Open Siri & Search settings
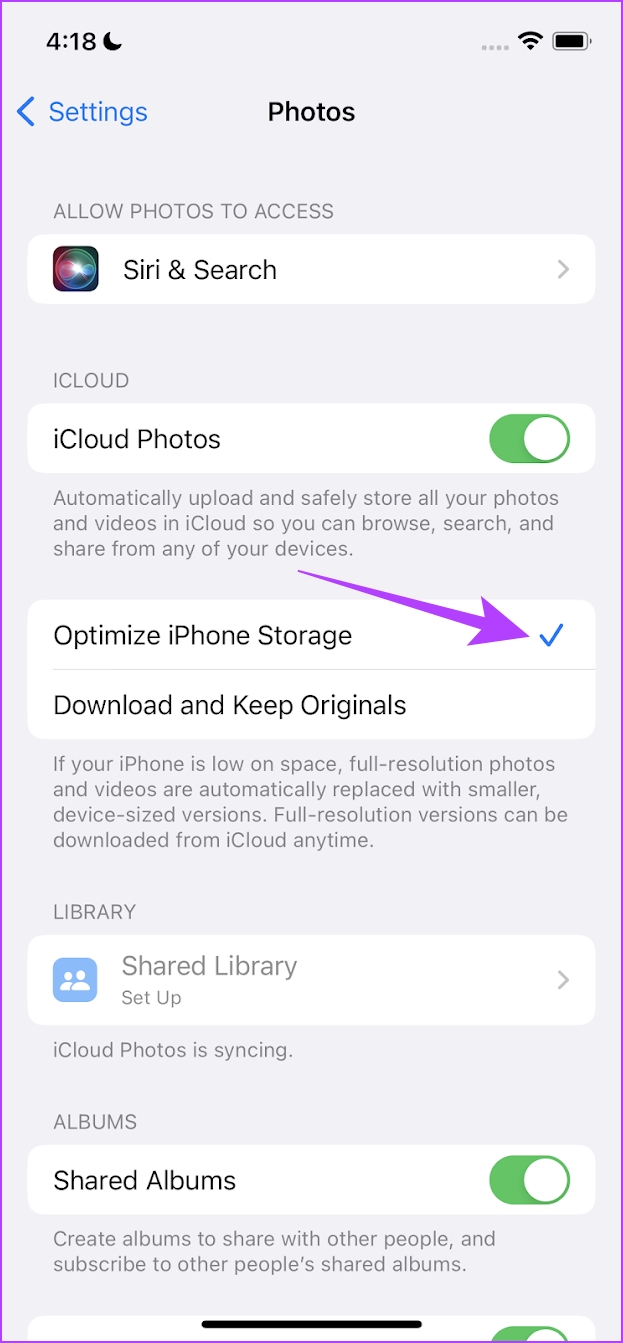The image size is (623, 1343). point(311,269)
